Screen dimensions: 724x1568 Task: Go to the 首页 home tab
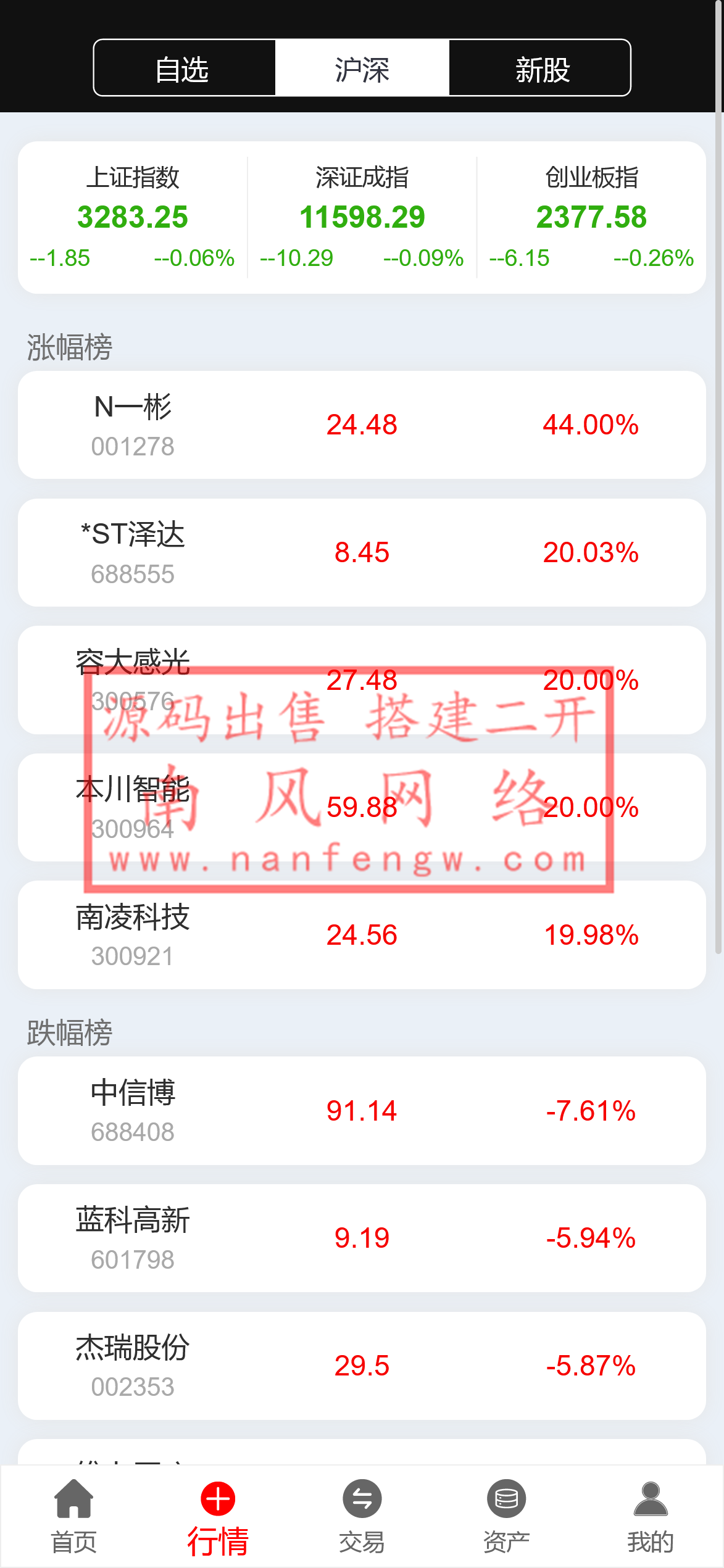pos(73,1516)
